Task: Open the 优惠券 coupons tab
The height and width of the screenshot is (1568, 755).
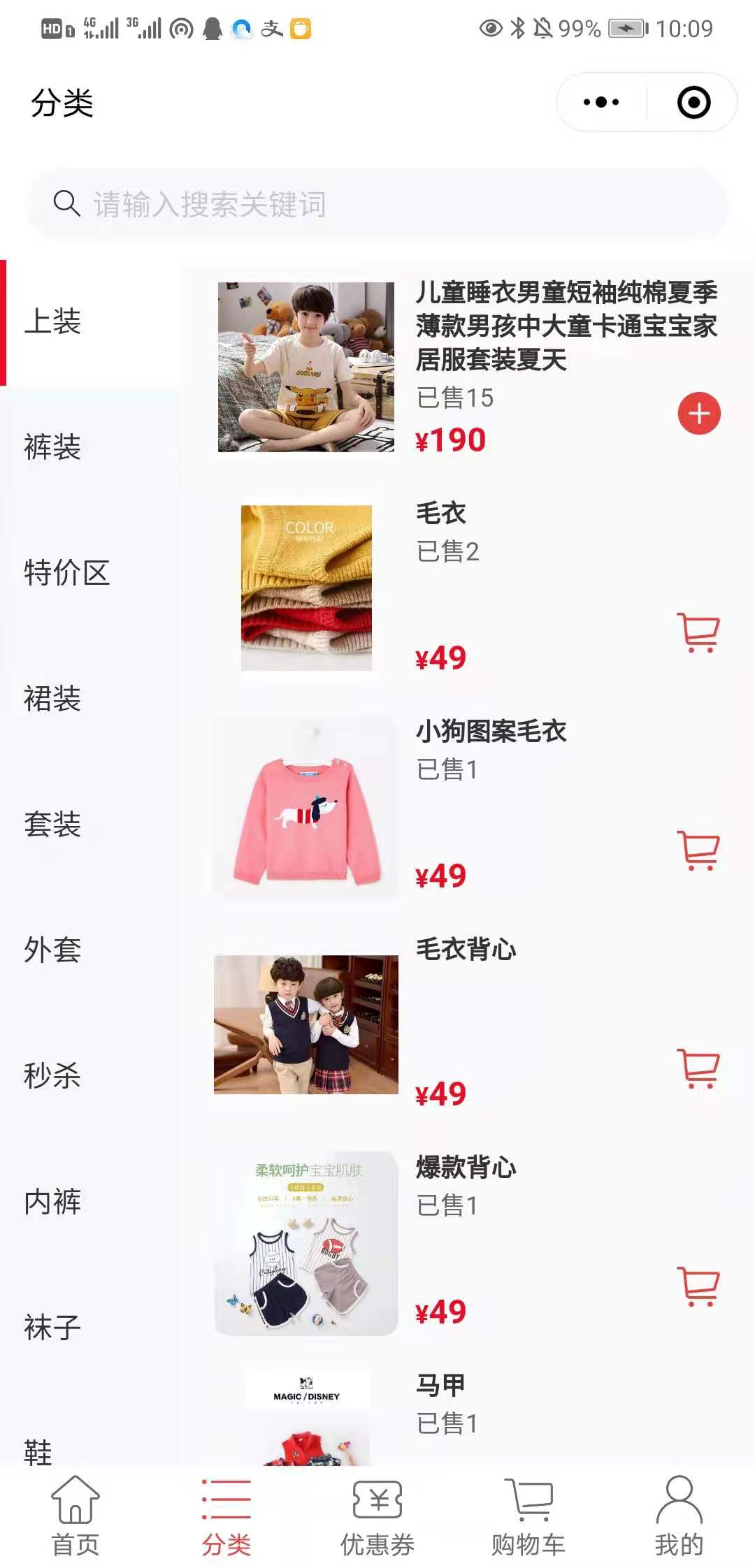Action: tap(377, 1516)
